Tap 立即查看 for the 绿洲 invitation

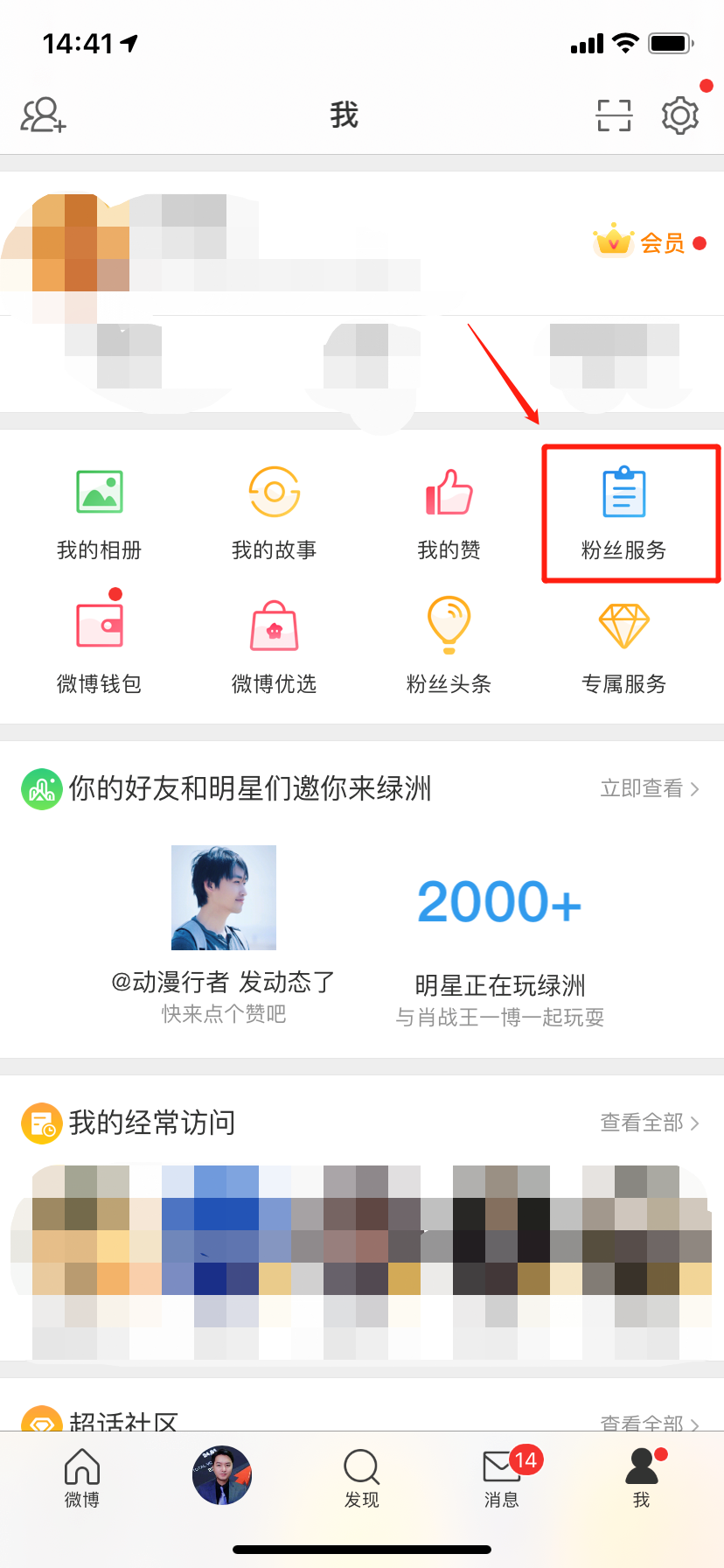coord(649,788)
